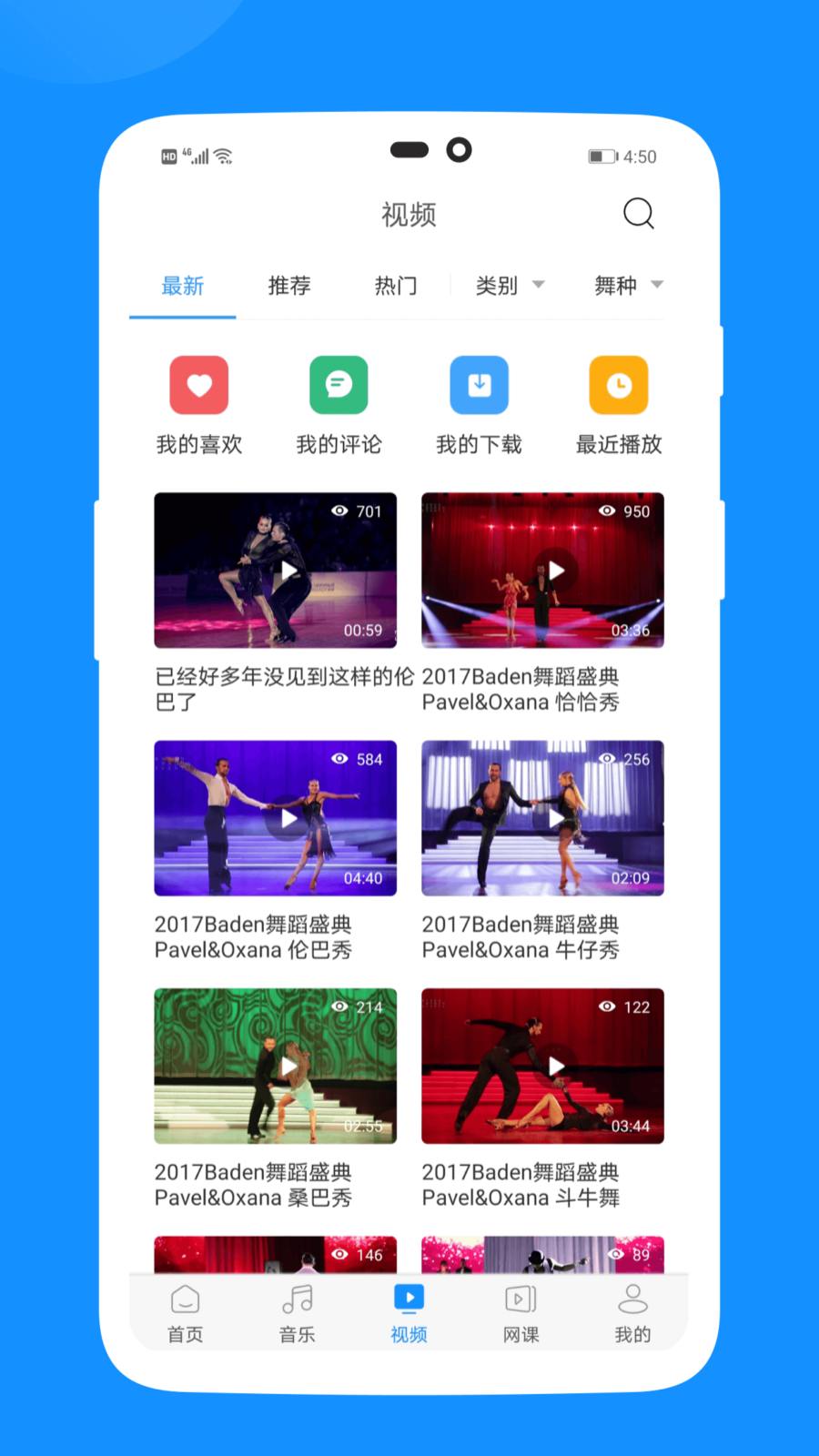
Task: Open the 我的 profile icon
Action: click(x=632, y=1300)
